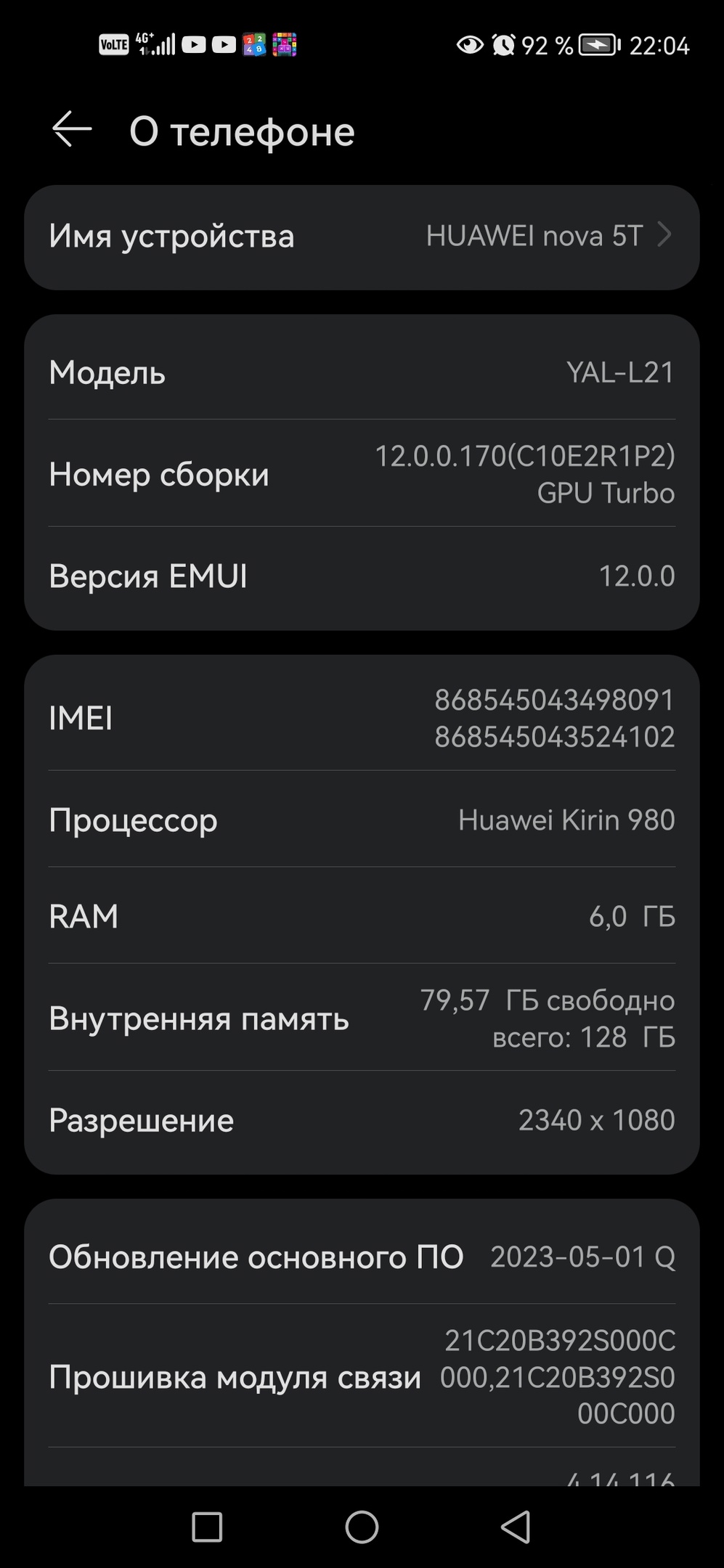Viewport: 724px width, 1568px height.
Task: Tap the Версия EMUI row
Action: tap(362, 576)
